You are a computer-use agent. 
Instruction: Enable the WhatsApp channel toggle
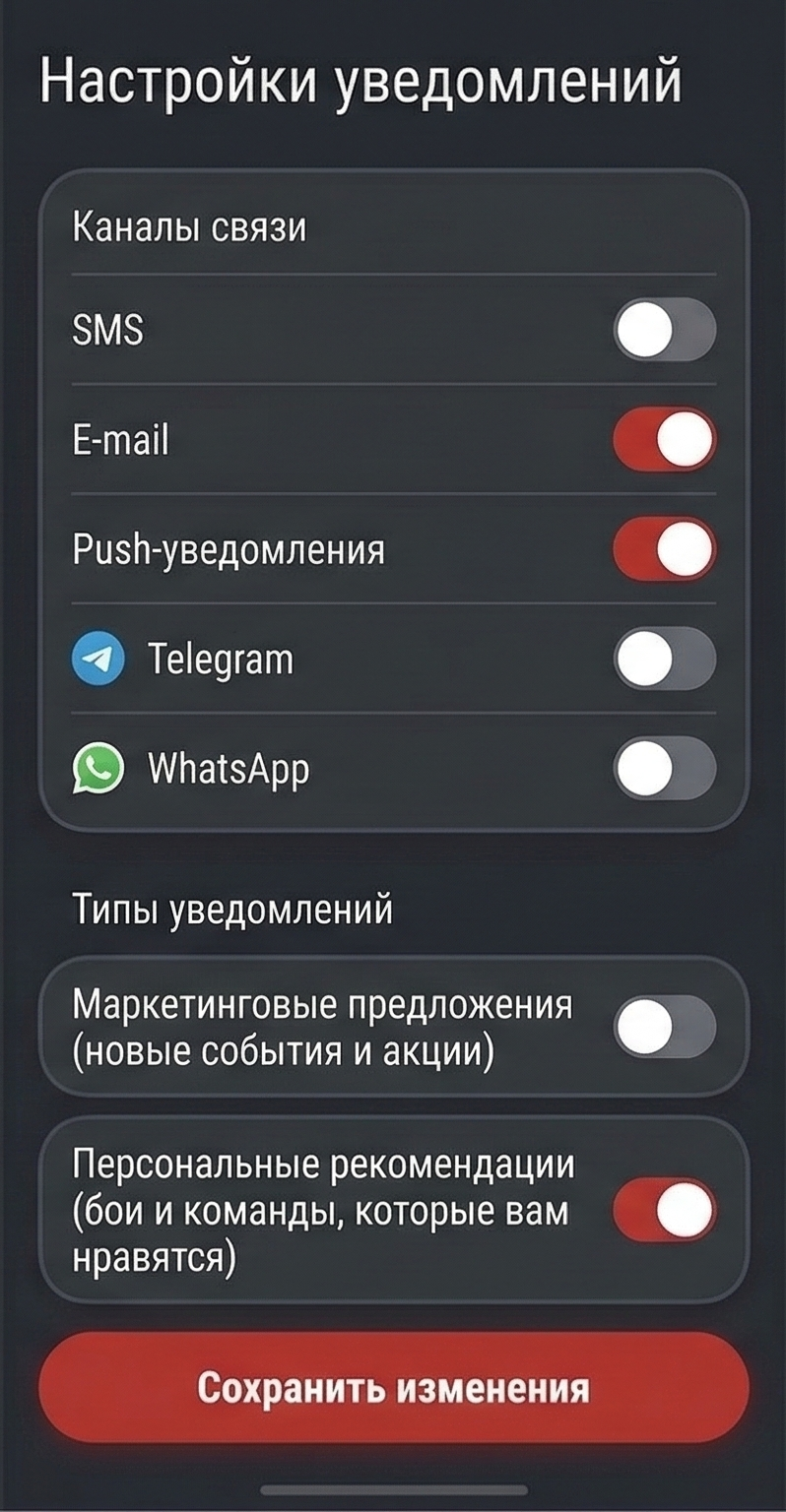coord(665,767)
